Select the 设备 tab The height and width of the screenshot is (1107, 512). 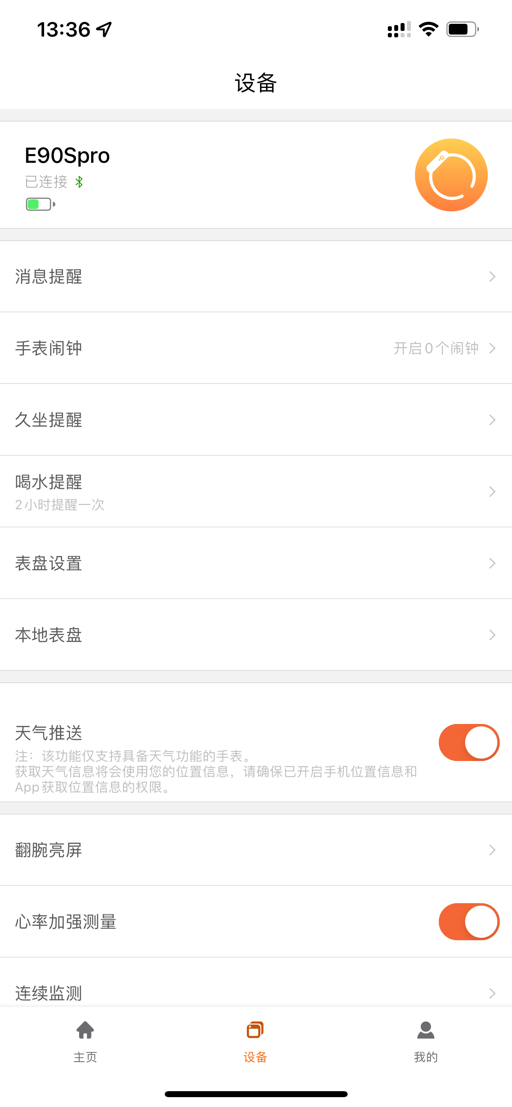pyautogui.click(x=256, y=1041)
